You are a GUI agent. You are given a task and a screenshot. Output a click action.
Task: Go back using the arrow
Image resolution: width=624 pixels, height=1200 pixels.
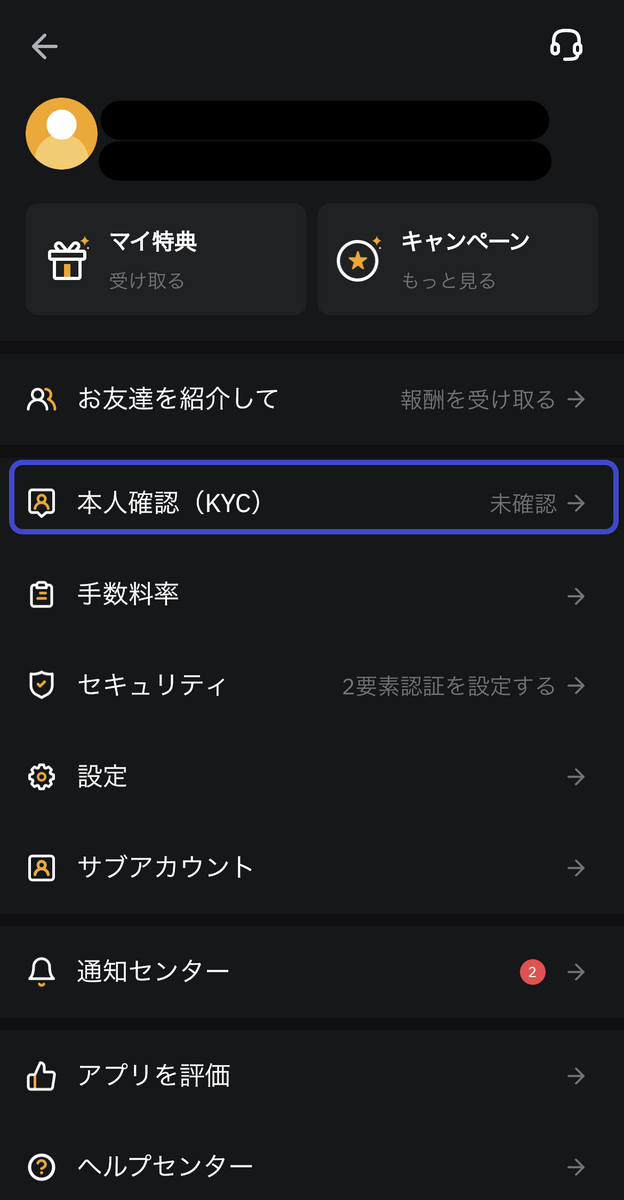44,46
